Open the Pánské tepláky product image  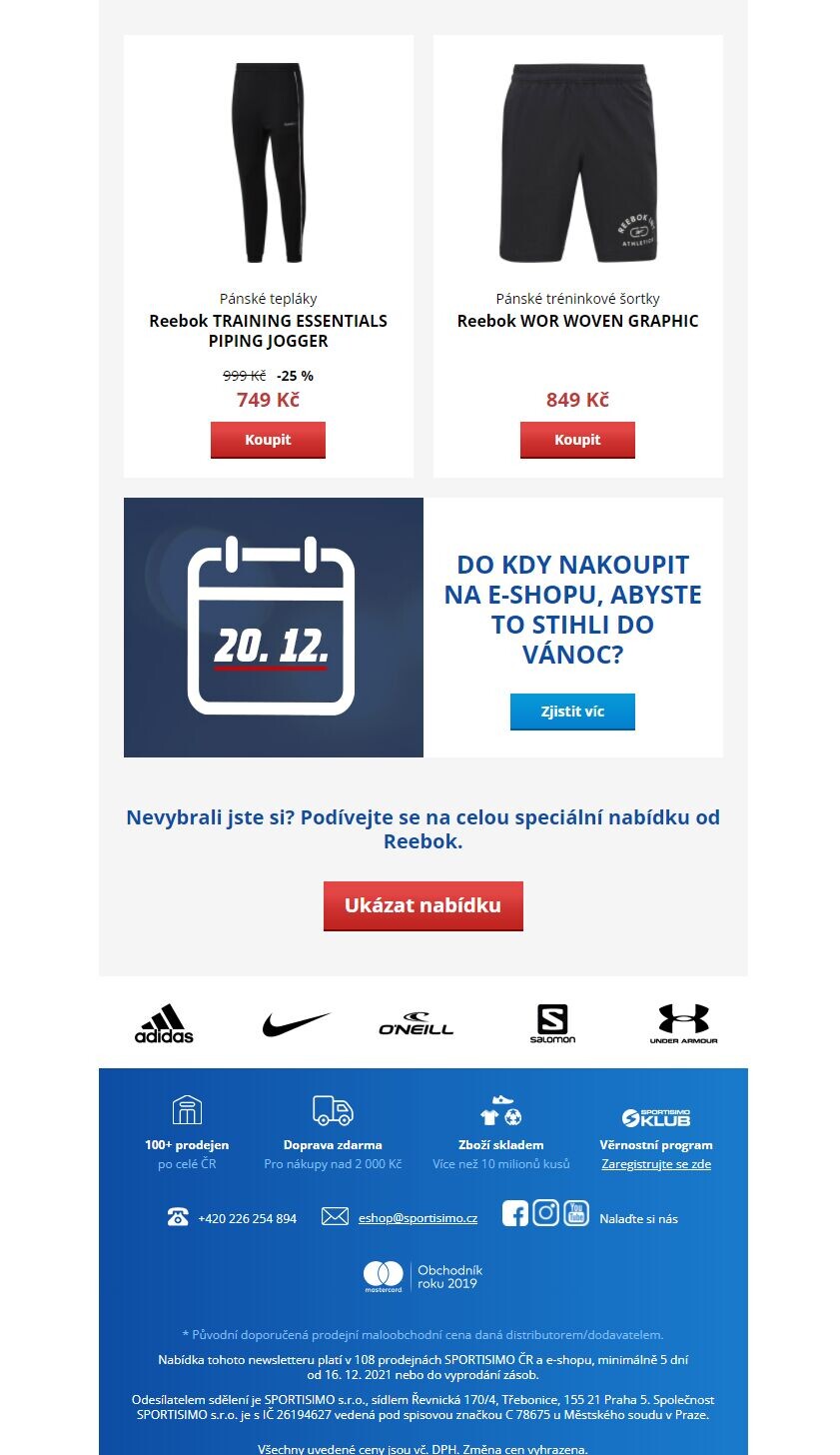[x=268, y=163]
